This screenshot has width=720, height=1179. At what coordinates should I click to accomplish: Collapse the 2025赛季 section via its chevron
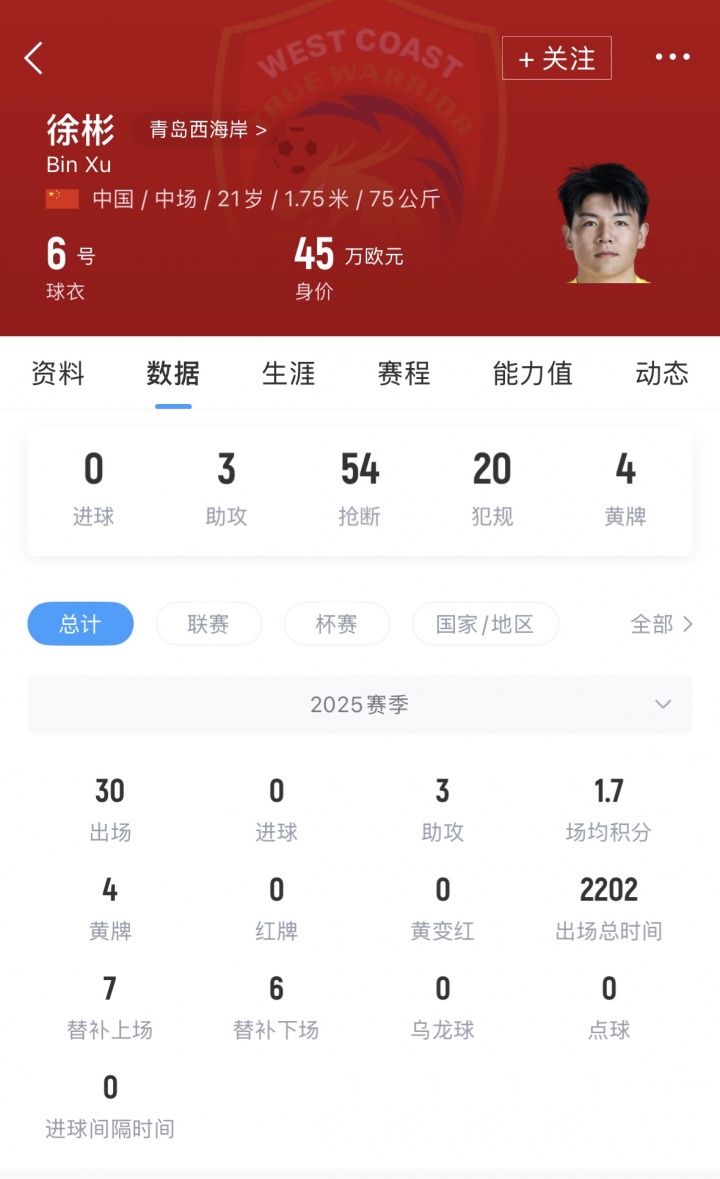point(662,704)
